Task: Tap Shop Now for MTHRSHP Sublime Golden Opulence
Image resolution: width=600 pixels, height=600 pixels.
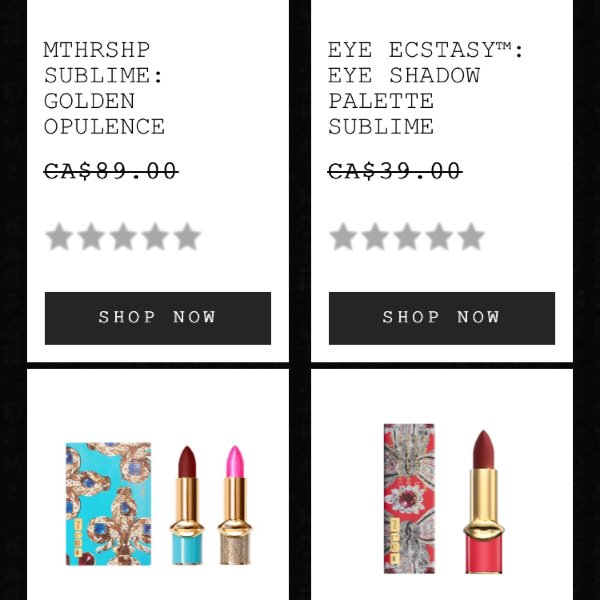Action: click(x=158, y=318)
